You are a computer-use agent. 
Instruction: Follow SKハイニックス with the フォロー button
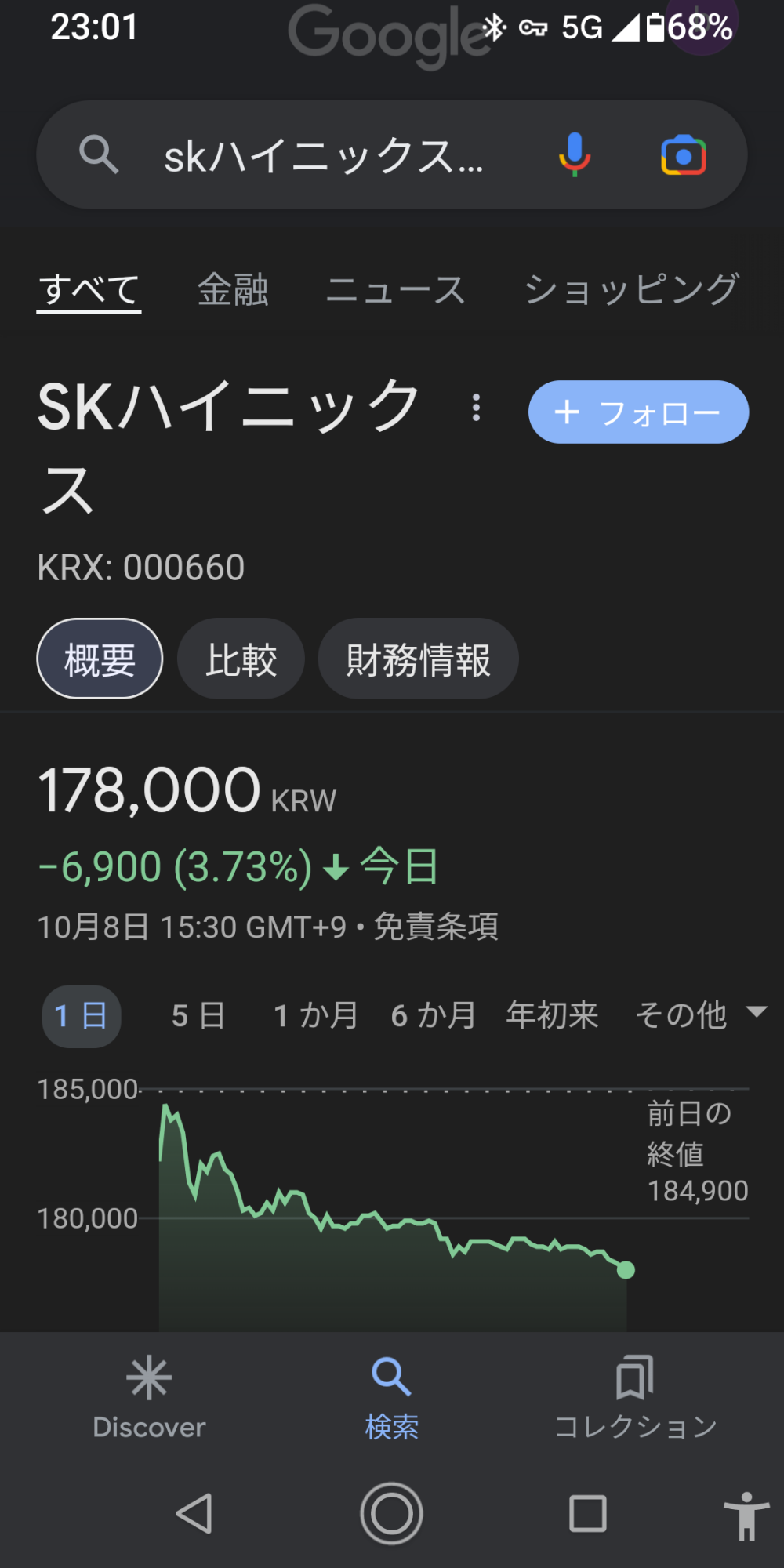pos(638,412)
